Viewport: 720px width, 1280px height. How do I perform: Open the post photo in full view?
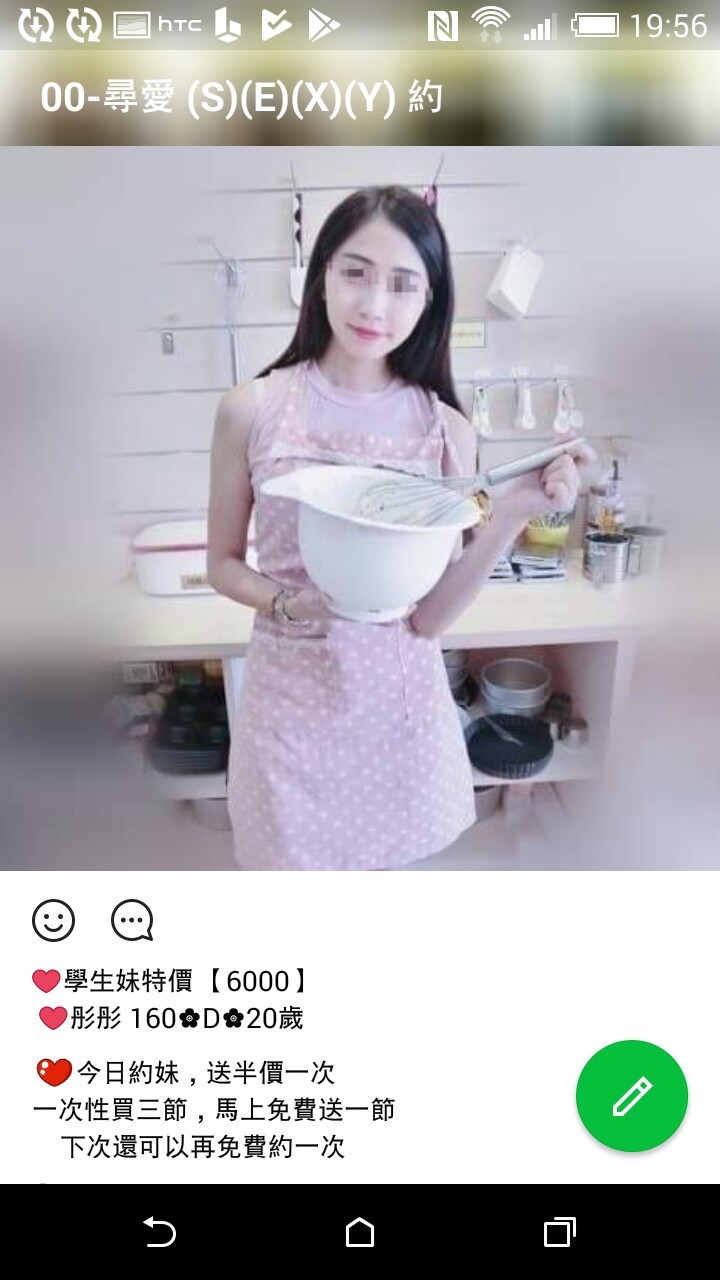tap(360, 508)
